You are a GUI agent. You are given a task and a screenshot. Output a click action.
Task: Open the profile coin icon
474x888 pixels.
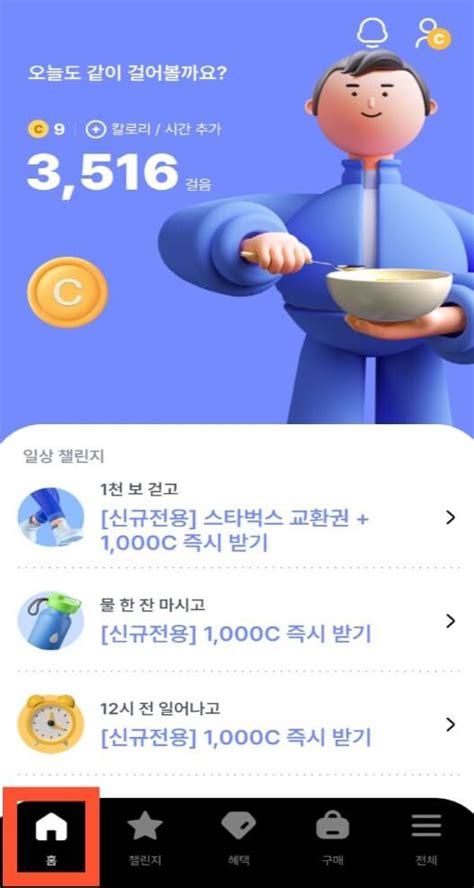tap(432, 35)
